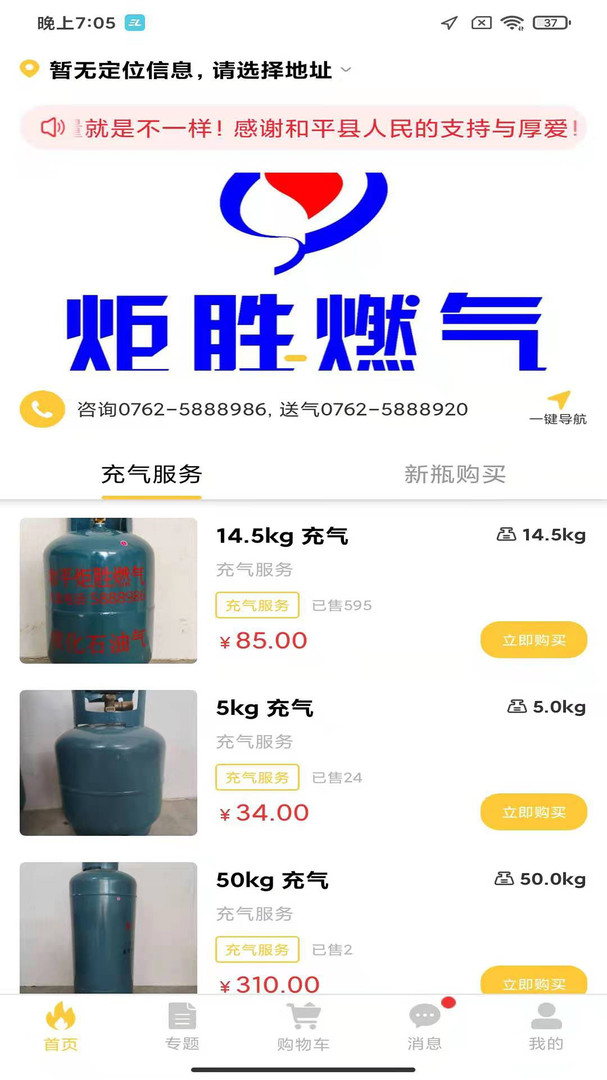Viewport: 607px width, 1080px height.
Task: Go to the 首页 tab
Action: click(x=61, y=1027)
